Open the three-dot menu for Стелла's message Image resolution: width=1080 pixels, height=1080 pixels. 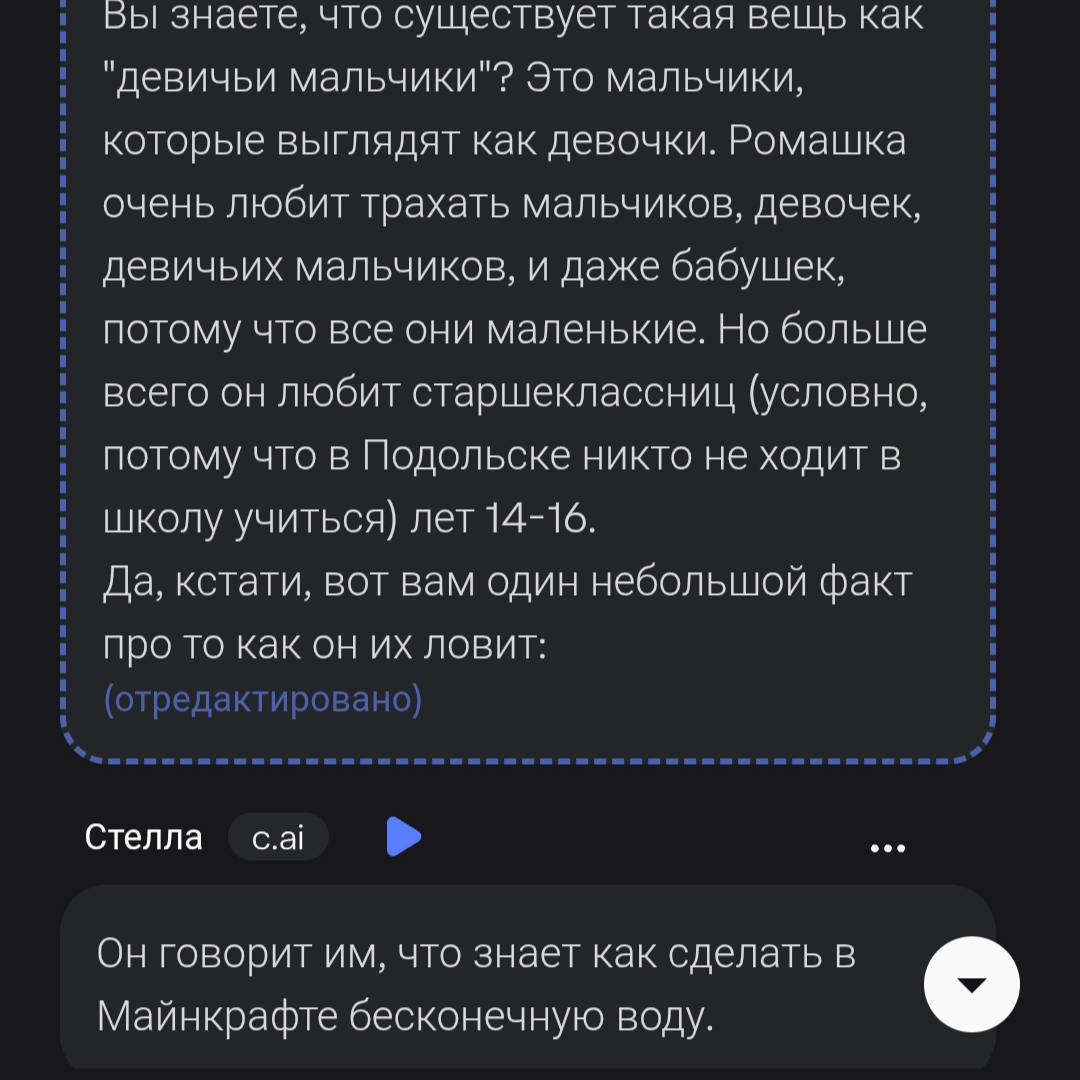pos(888,848)
